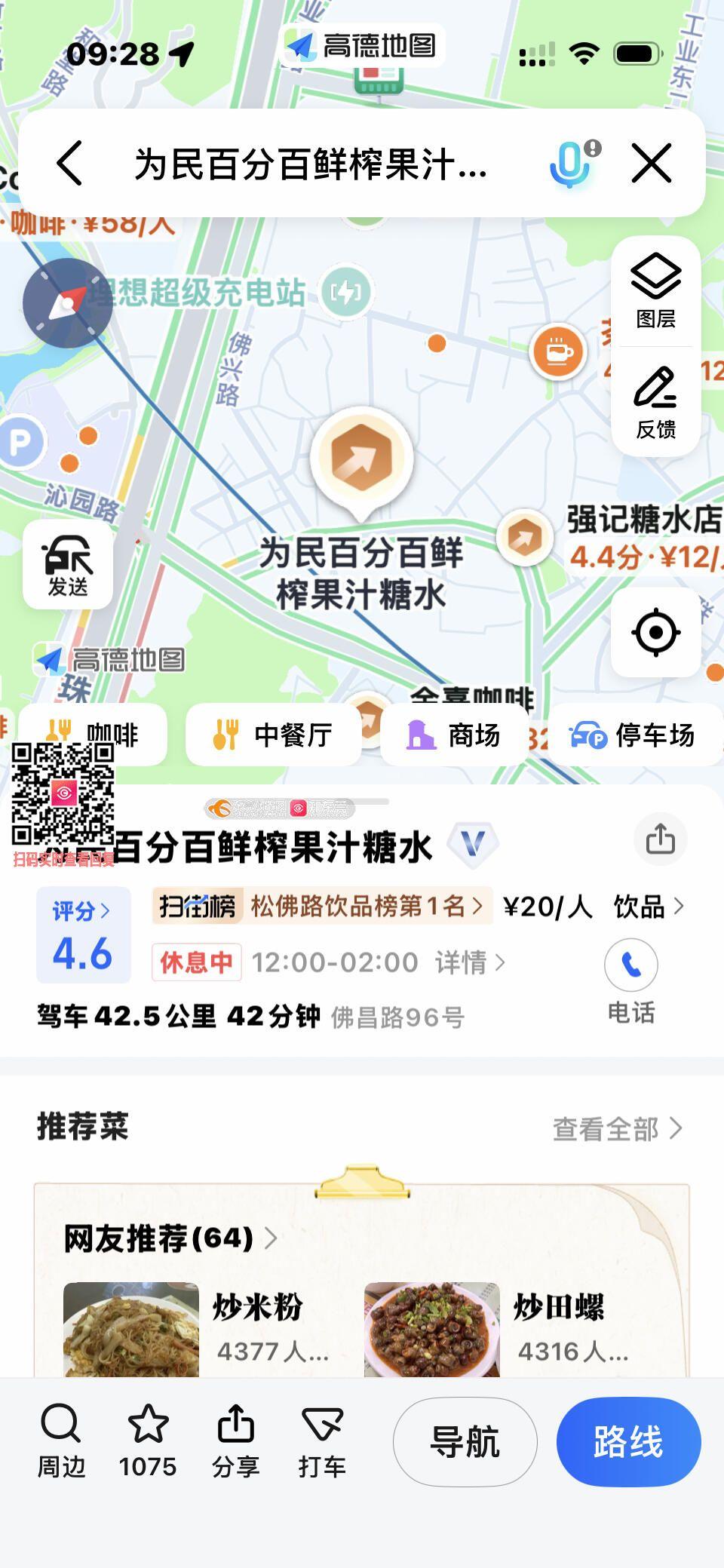Open 周边 nearby search

61,1440
